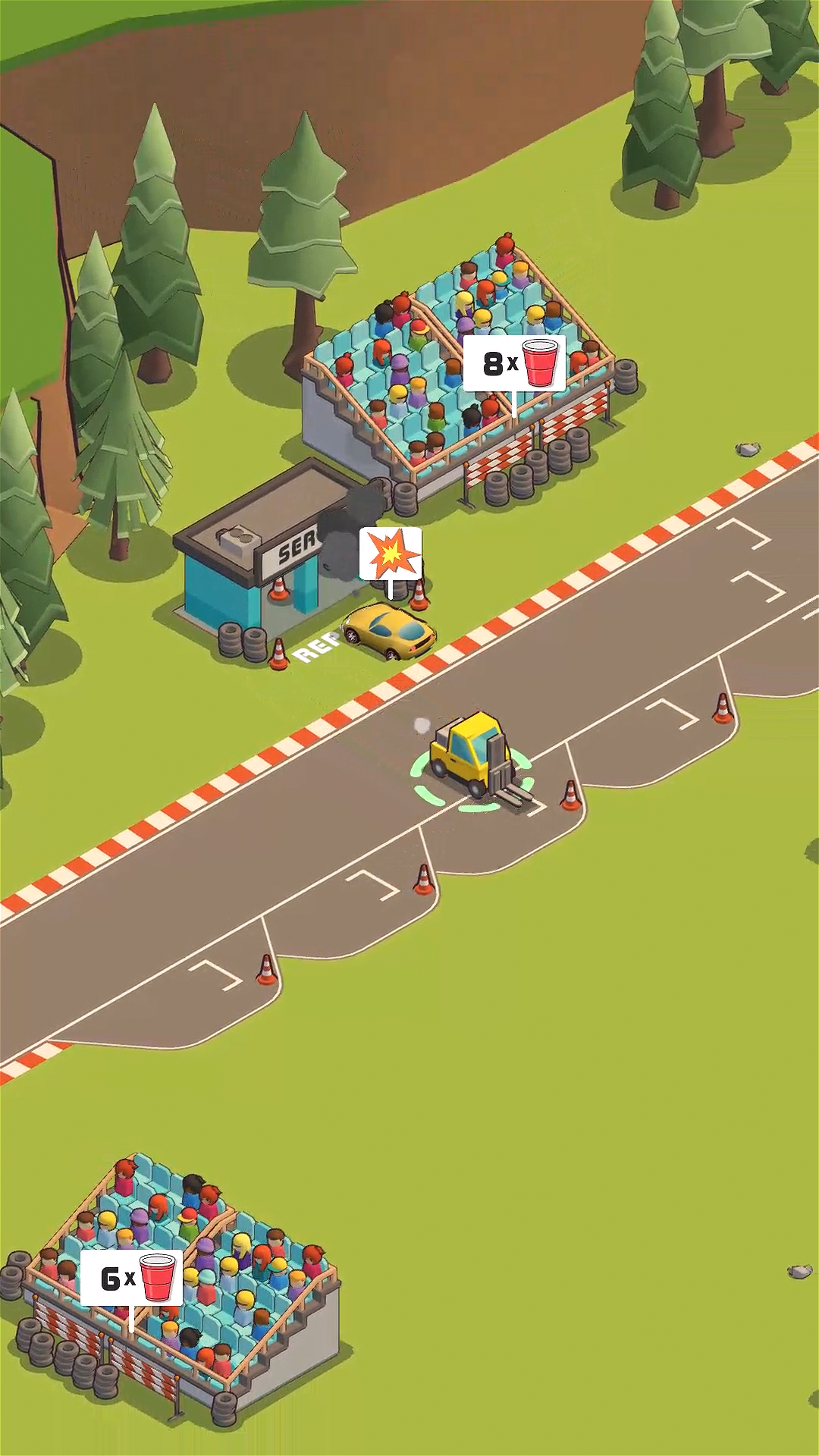The image size is (819, 1456).
Task: Expand the crash alert bubble above the car
Action: click(x=390, y=554)
